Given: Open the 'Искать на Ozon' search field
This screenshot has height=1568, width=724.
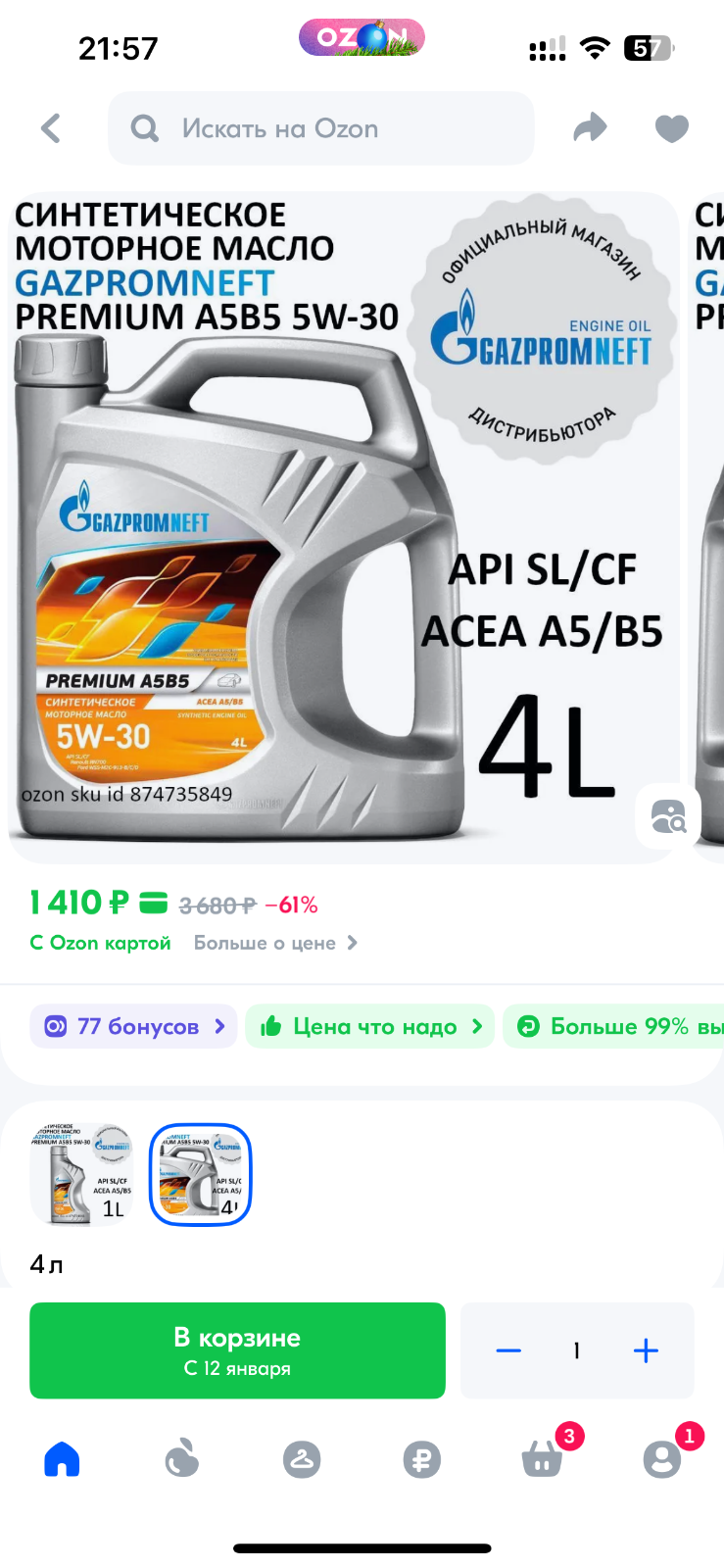Looking at the screenshot, I should pos(320,128).
